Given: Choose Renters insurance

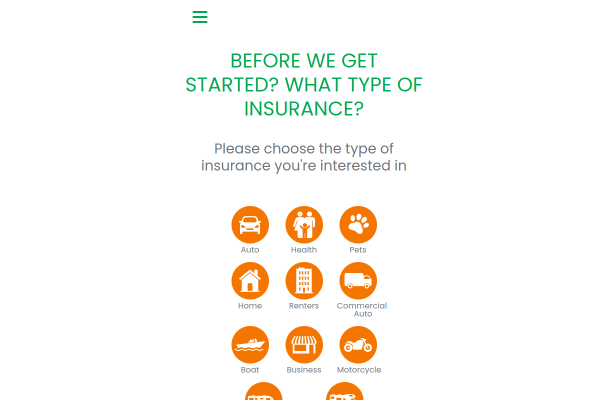Looking at the screenshot, I should pos(304,281).
